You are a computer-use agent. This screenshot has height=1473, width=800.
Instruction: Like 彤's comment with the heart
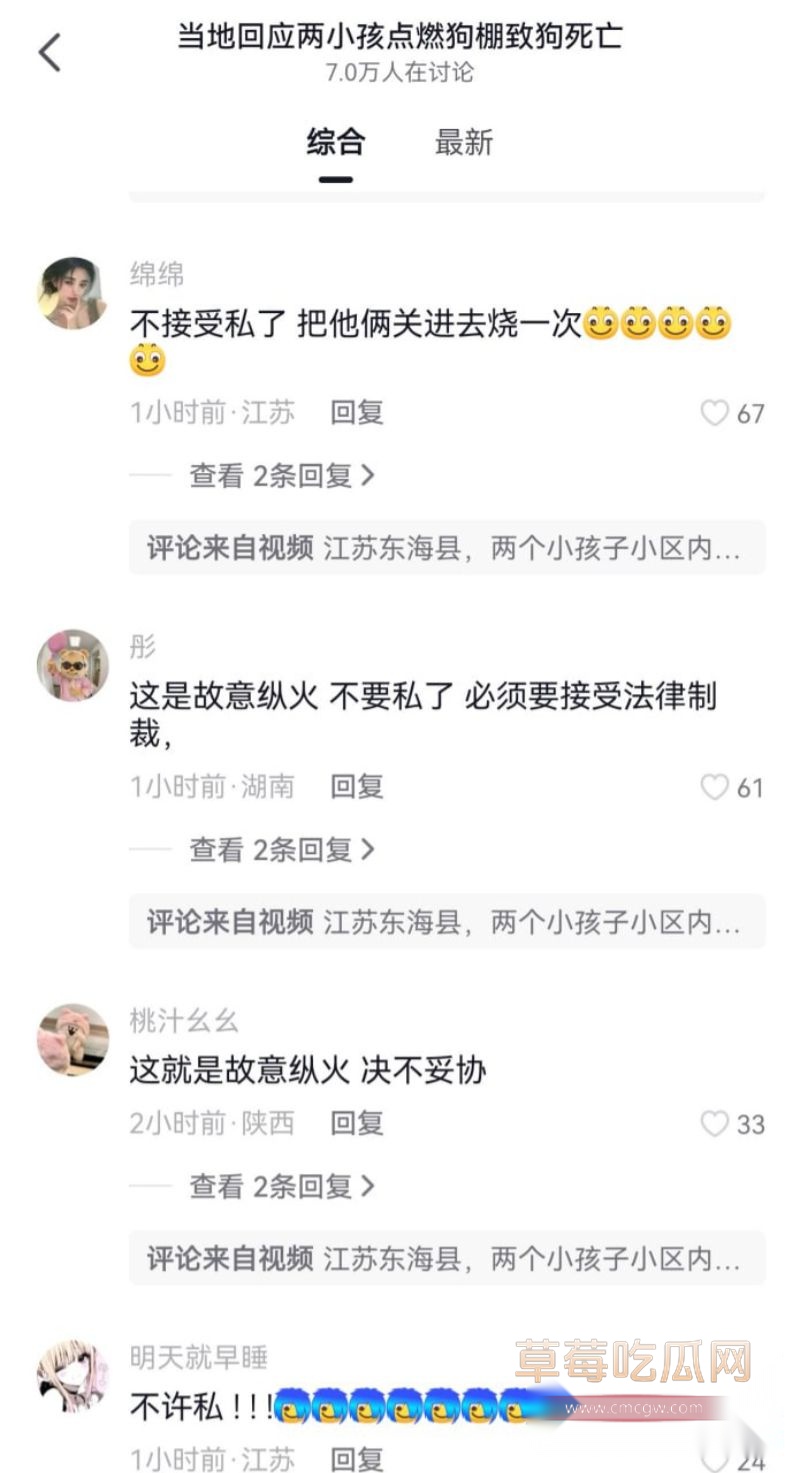(716, 787)
